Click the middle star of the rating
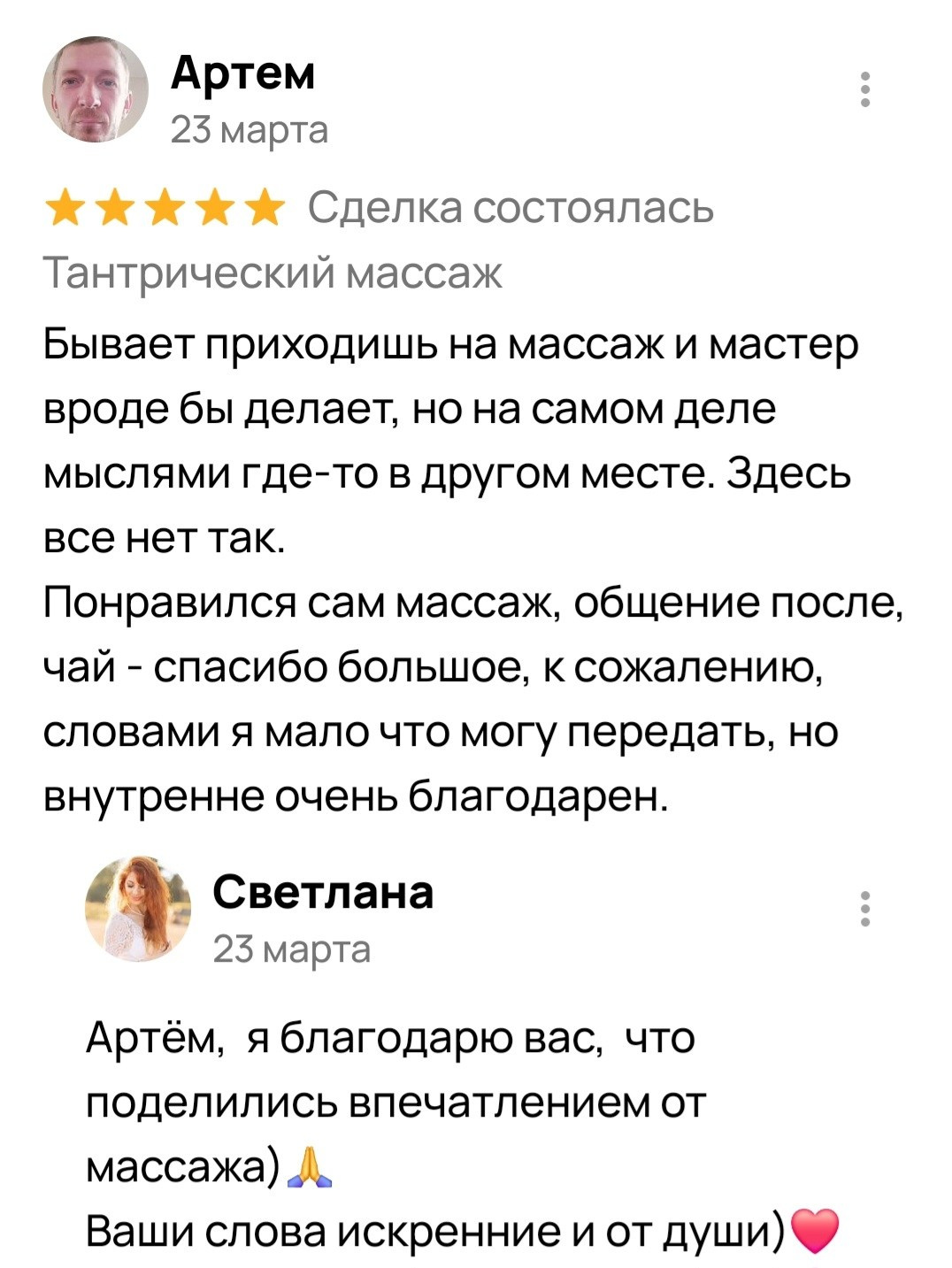Viewport: 952px width, 1268px height. pos(164,207)
